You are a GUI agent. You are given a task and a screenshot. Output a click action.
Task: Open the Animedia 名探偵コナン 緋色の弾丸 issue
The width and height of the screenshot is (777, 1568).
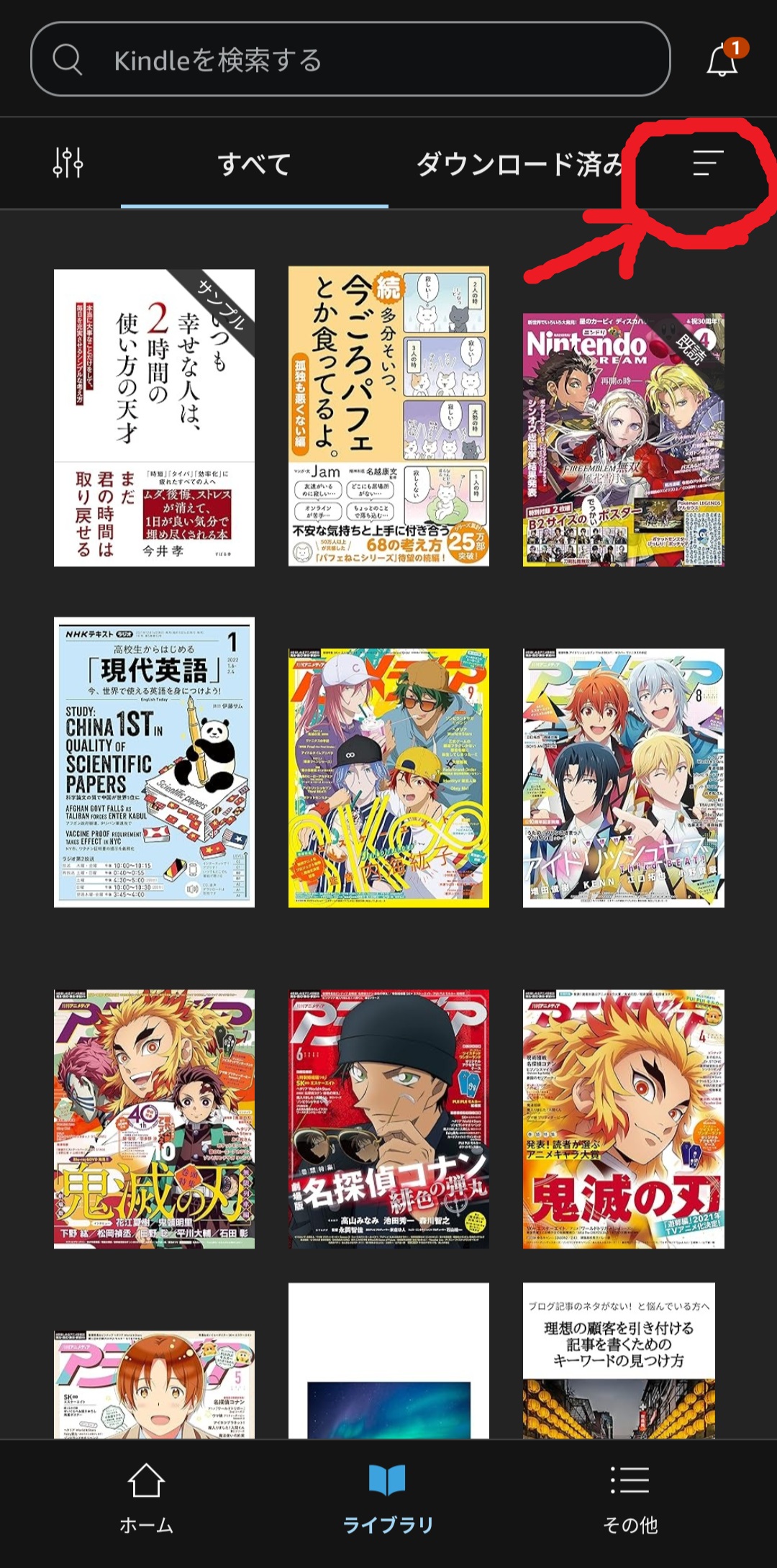click(388, 1119)
